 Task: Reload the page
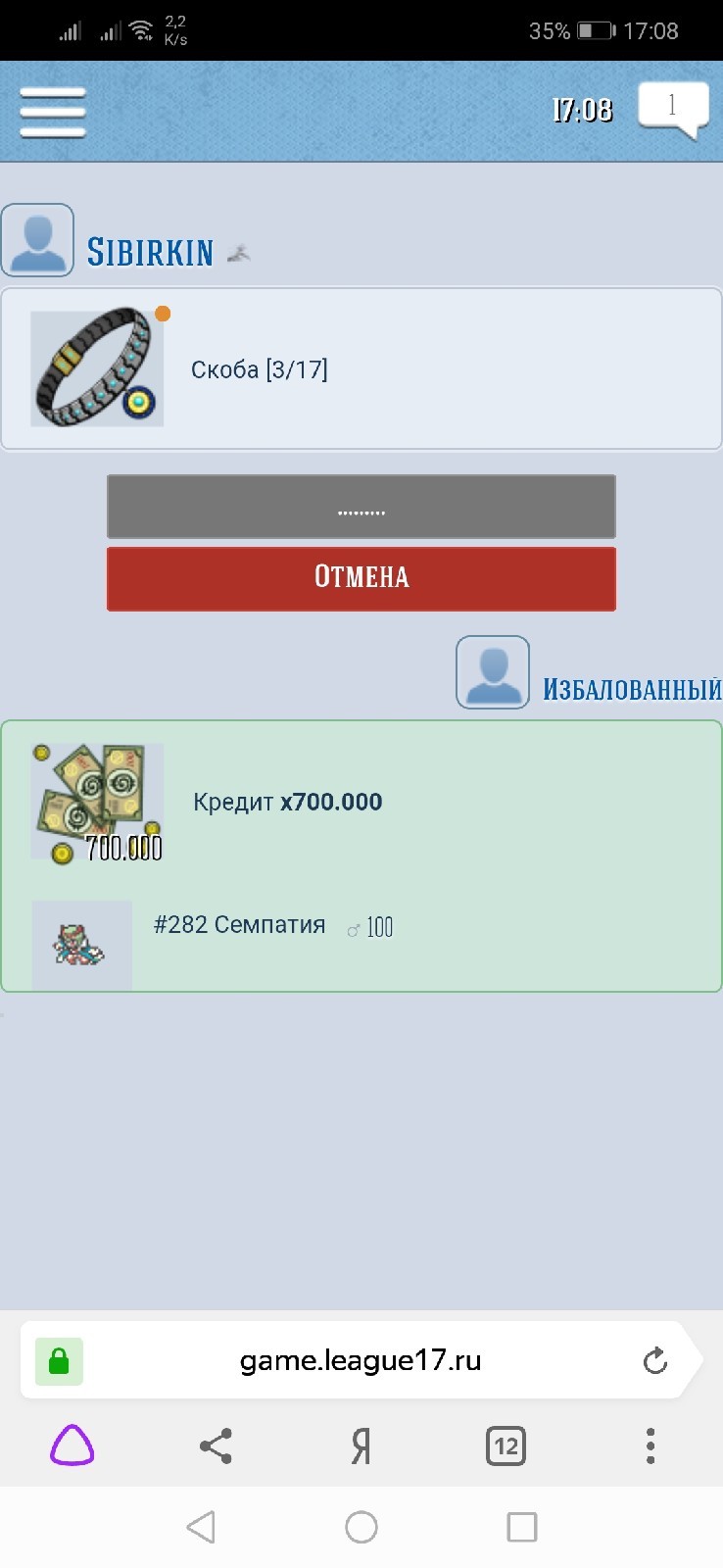click(x=654, y=1360)
